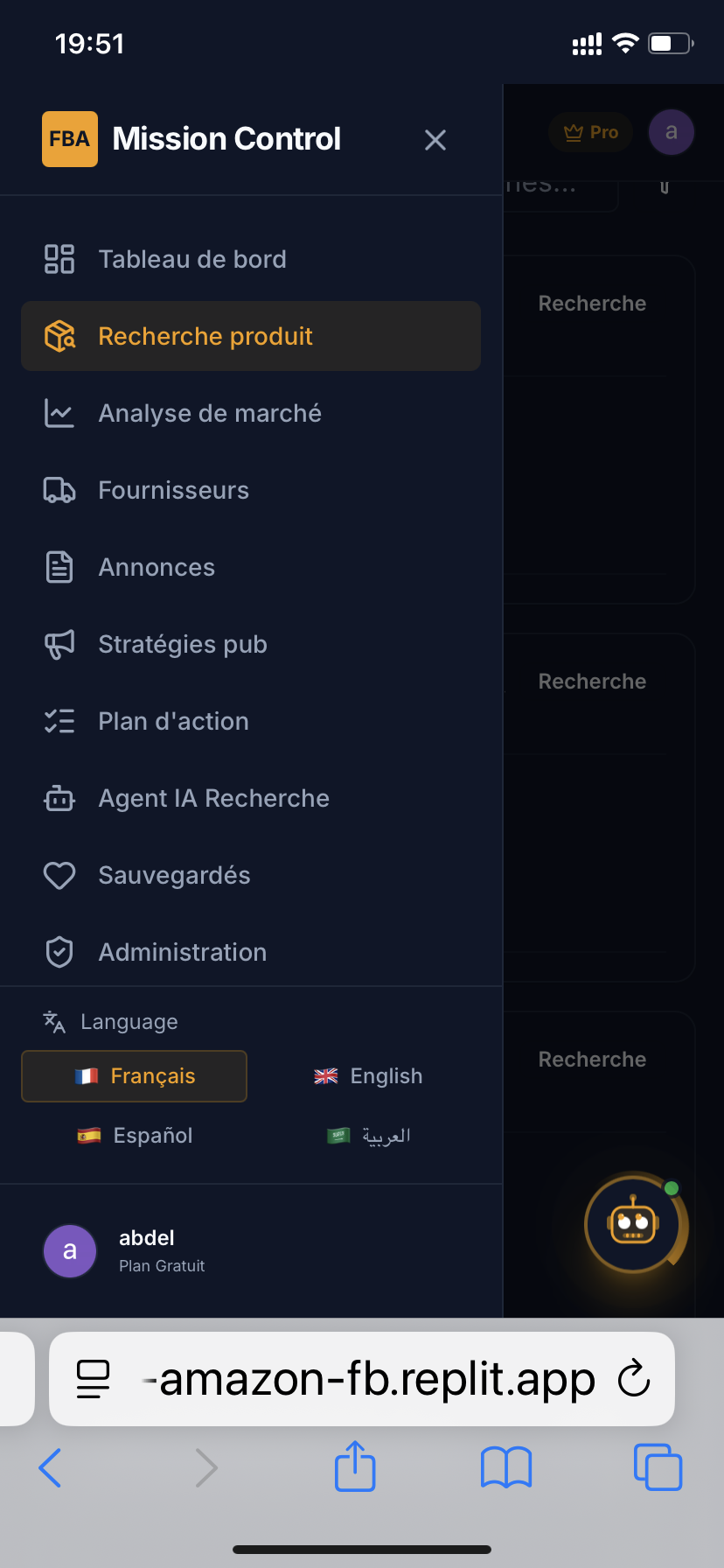Open the Plan d'action checklist
This screenshot has width=724, height=1568.
(x=173, y=720)
